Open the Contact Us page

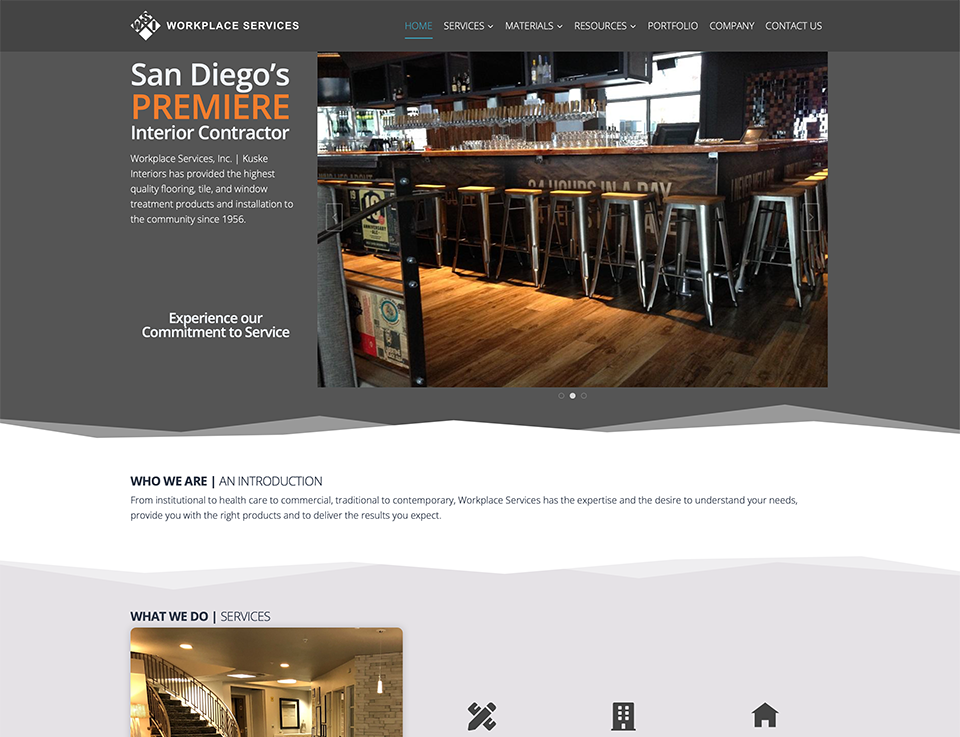793,26
